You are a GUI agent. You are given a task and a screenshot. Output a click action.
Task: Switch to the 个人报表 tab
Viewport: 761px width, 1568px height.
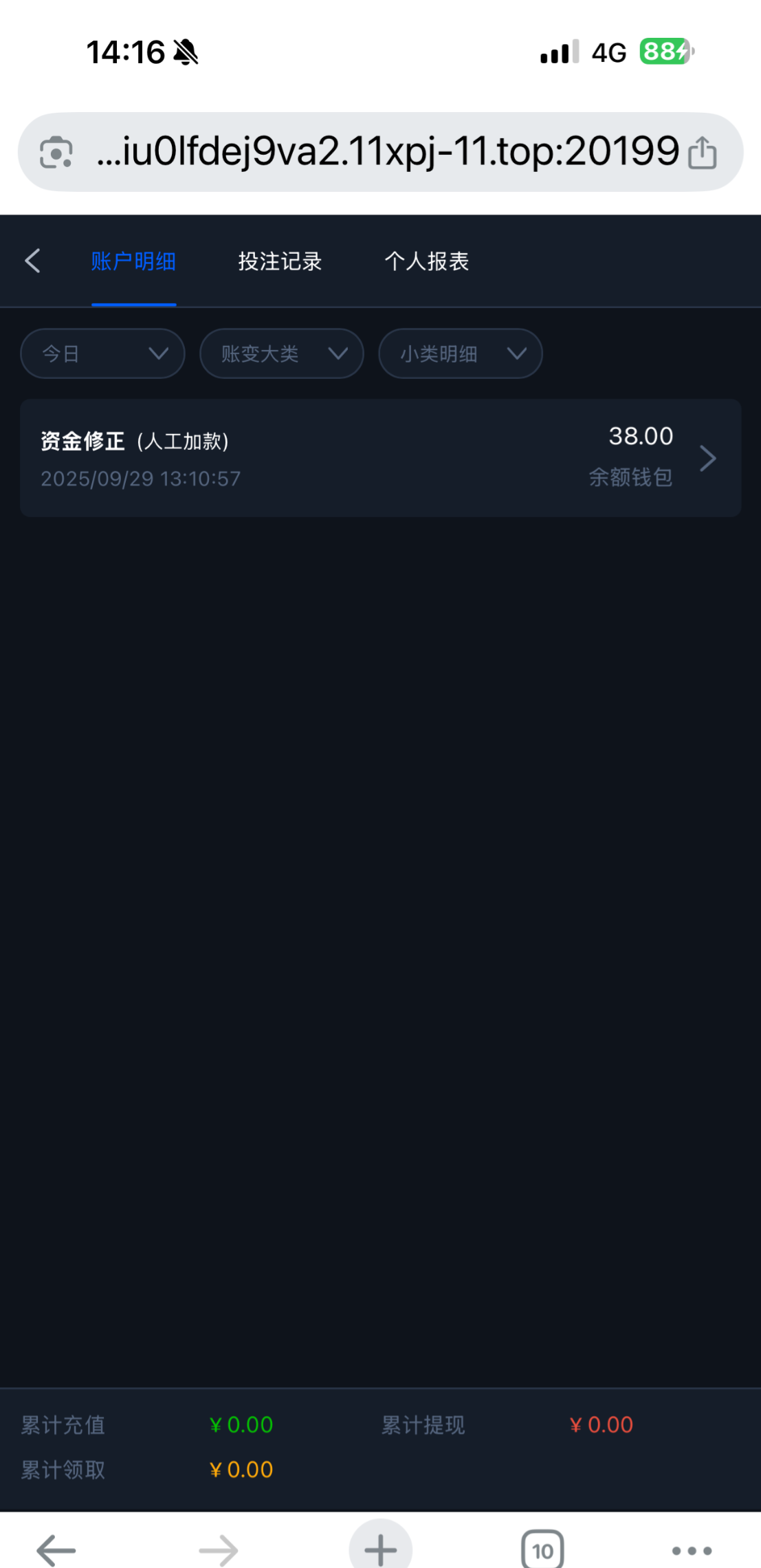coord(426,261)
